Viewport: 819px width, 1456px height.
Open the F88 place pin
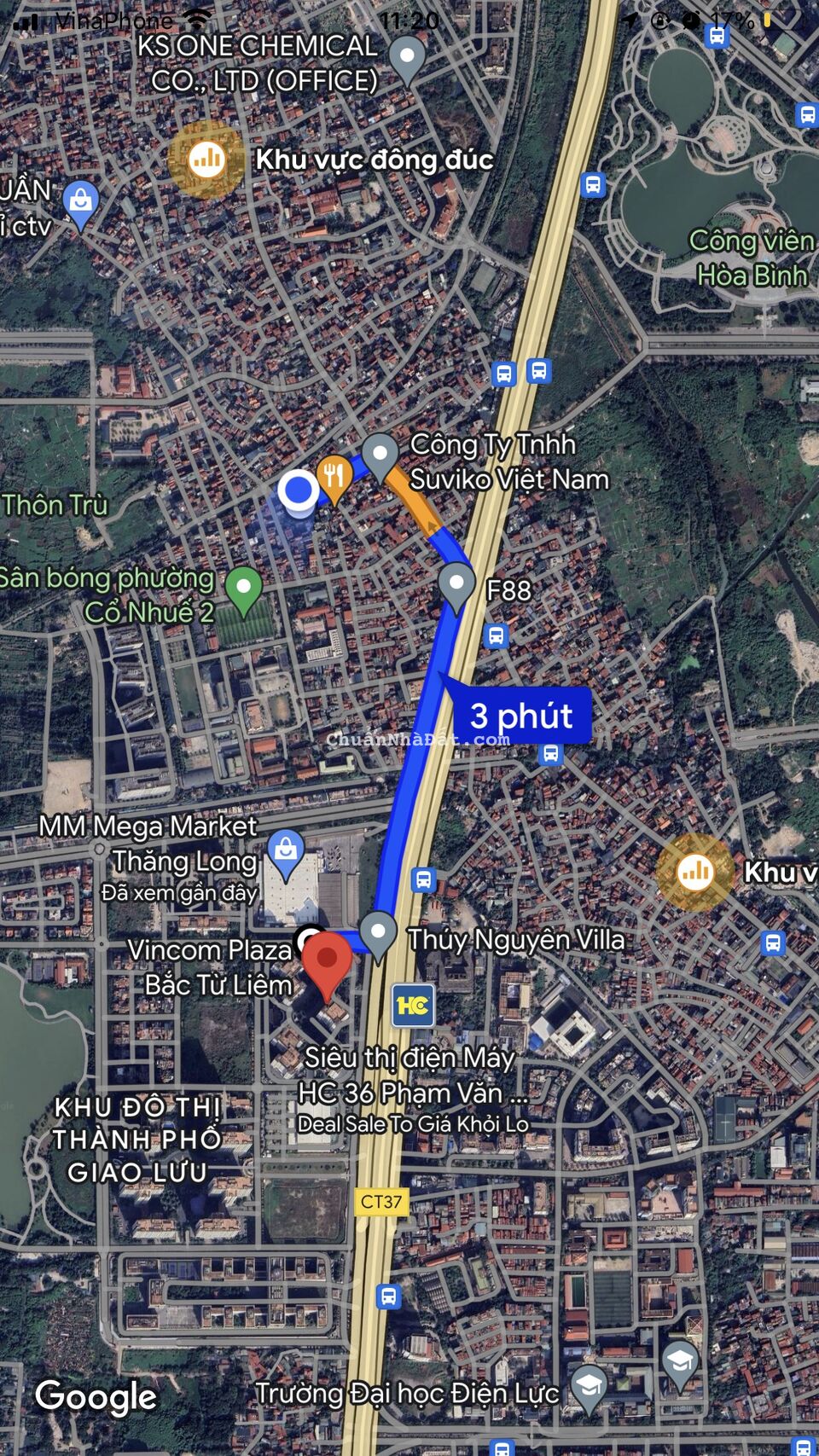click(456, 585)
